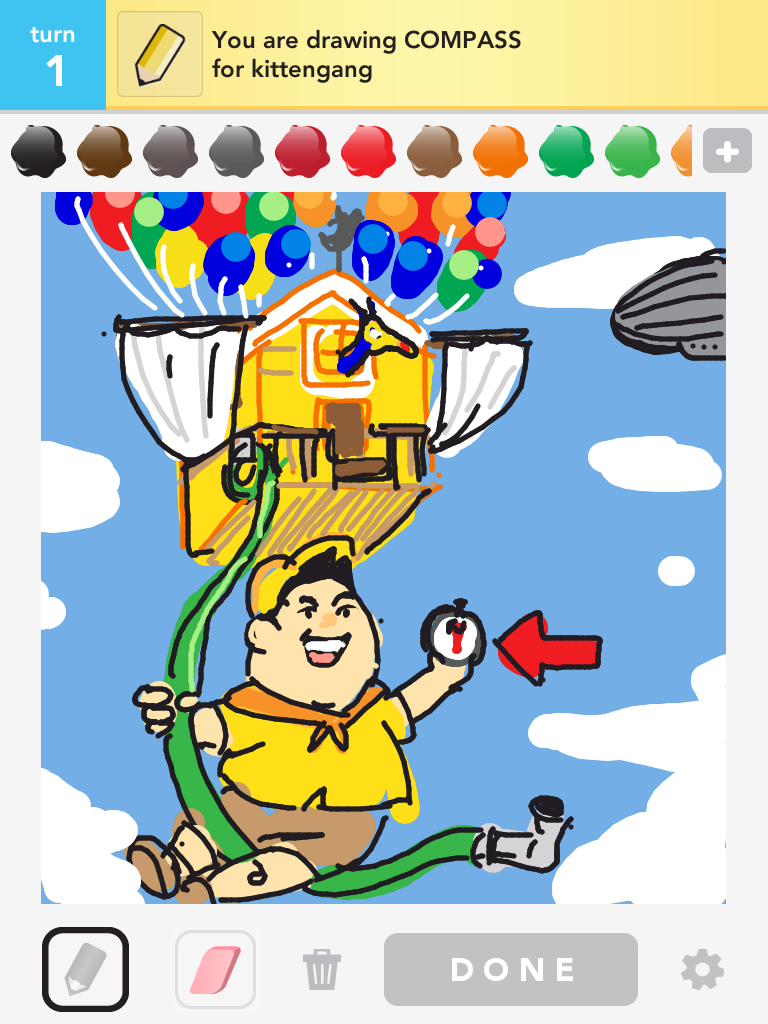Select the bright red color swatch
Screen dimensions: 768x1024
tap(368, 151)
